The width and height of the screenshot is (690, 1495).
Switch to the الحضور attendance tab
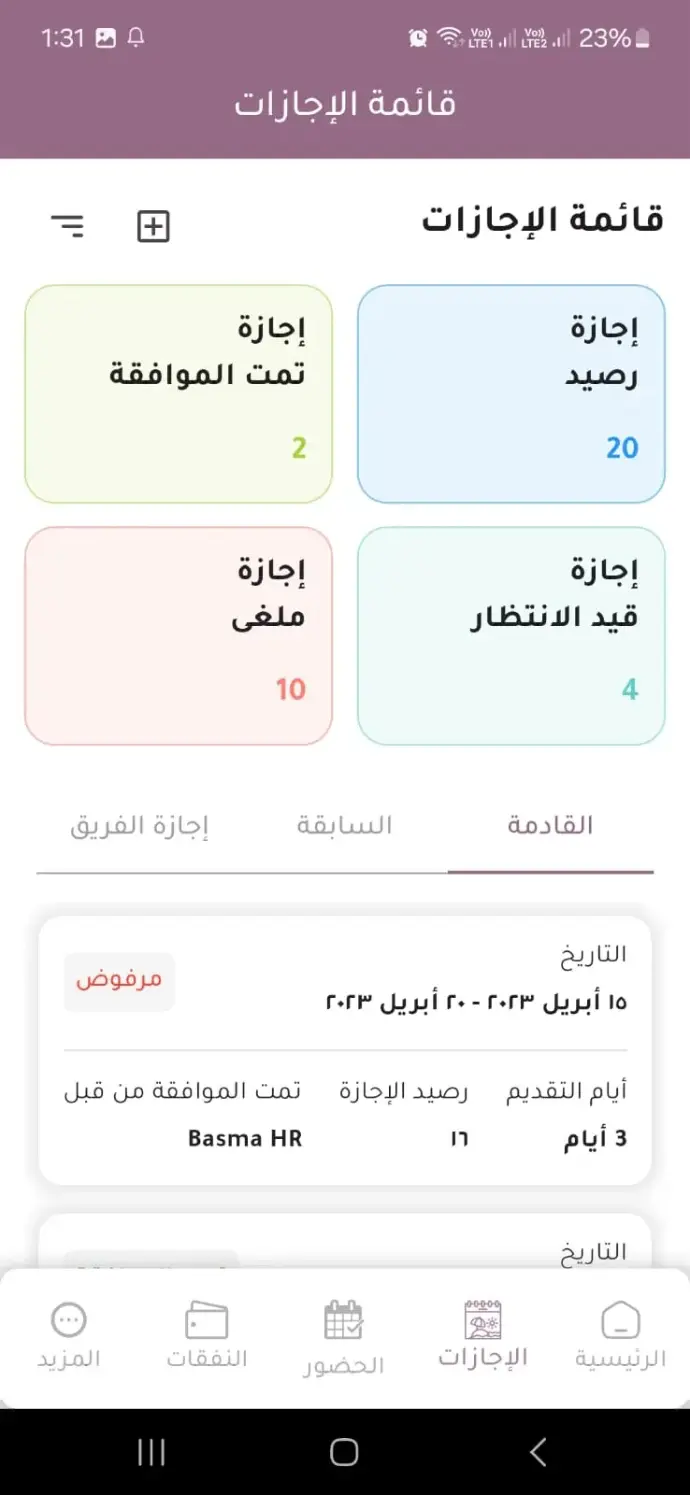[x=344, y=1336]
